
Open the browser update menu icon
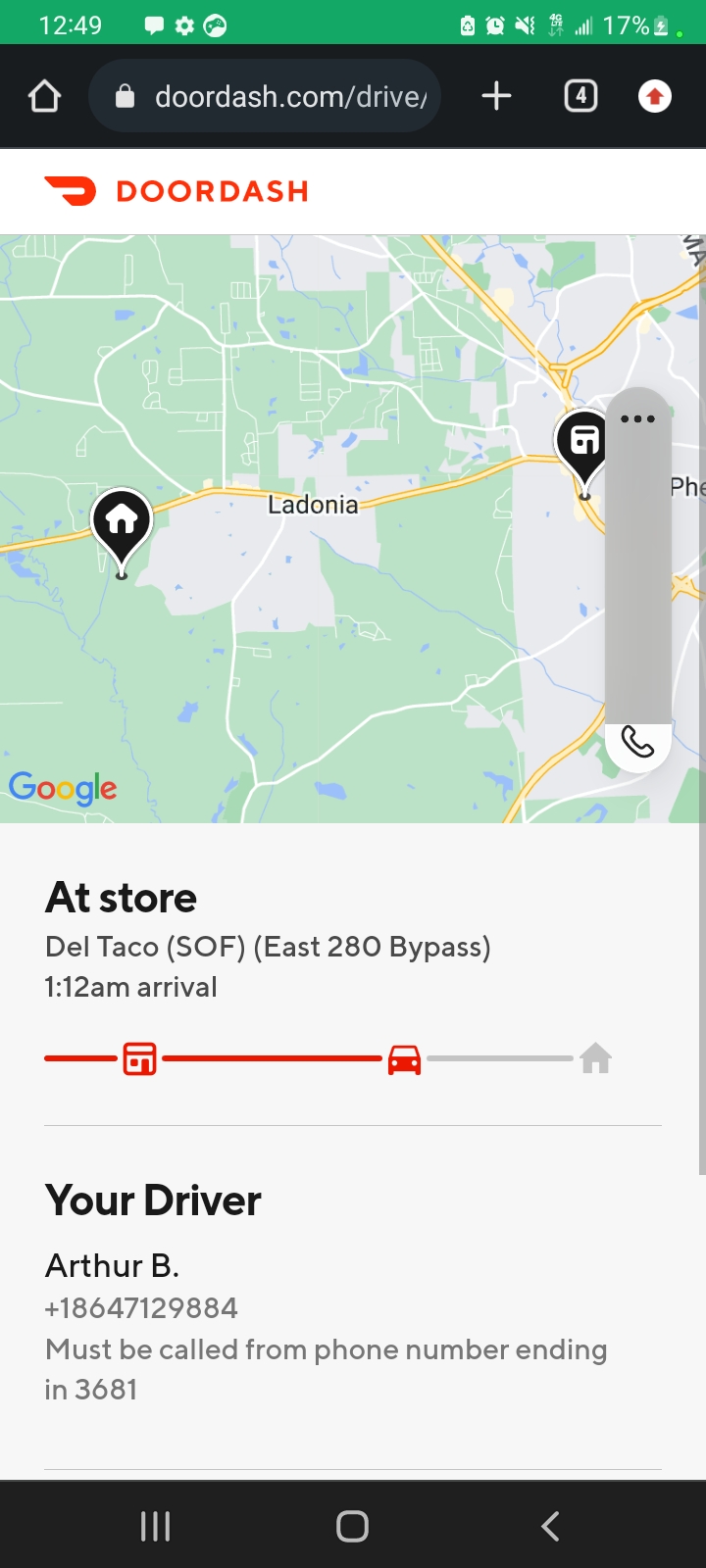coord(654,96)
